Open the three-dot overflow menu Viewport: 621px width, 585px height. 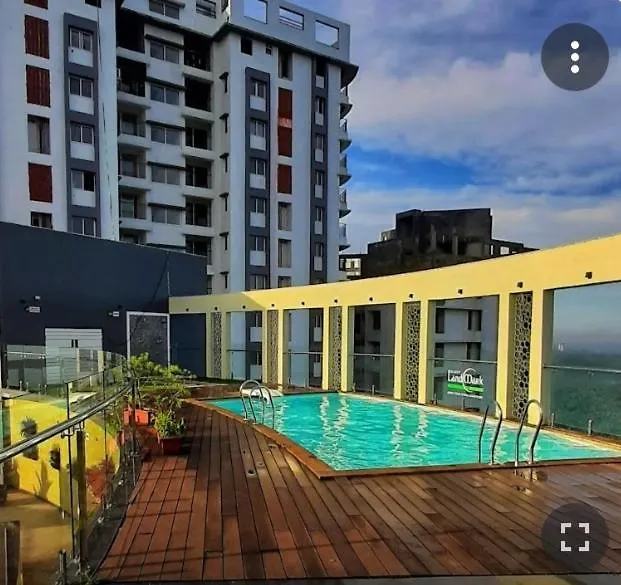click(575, 57)
